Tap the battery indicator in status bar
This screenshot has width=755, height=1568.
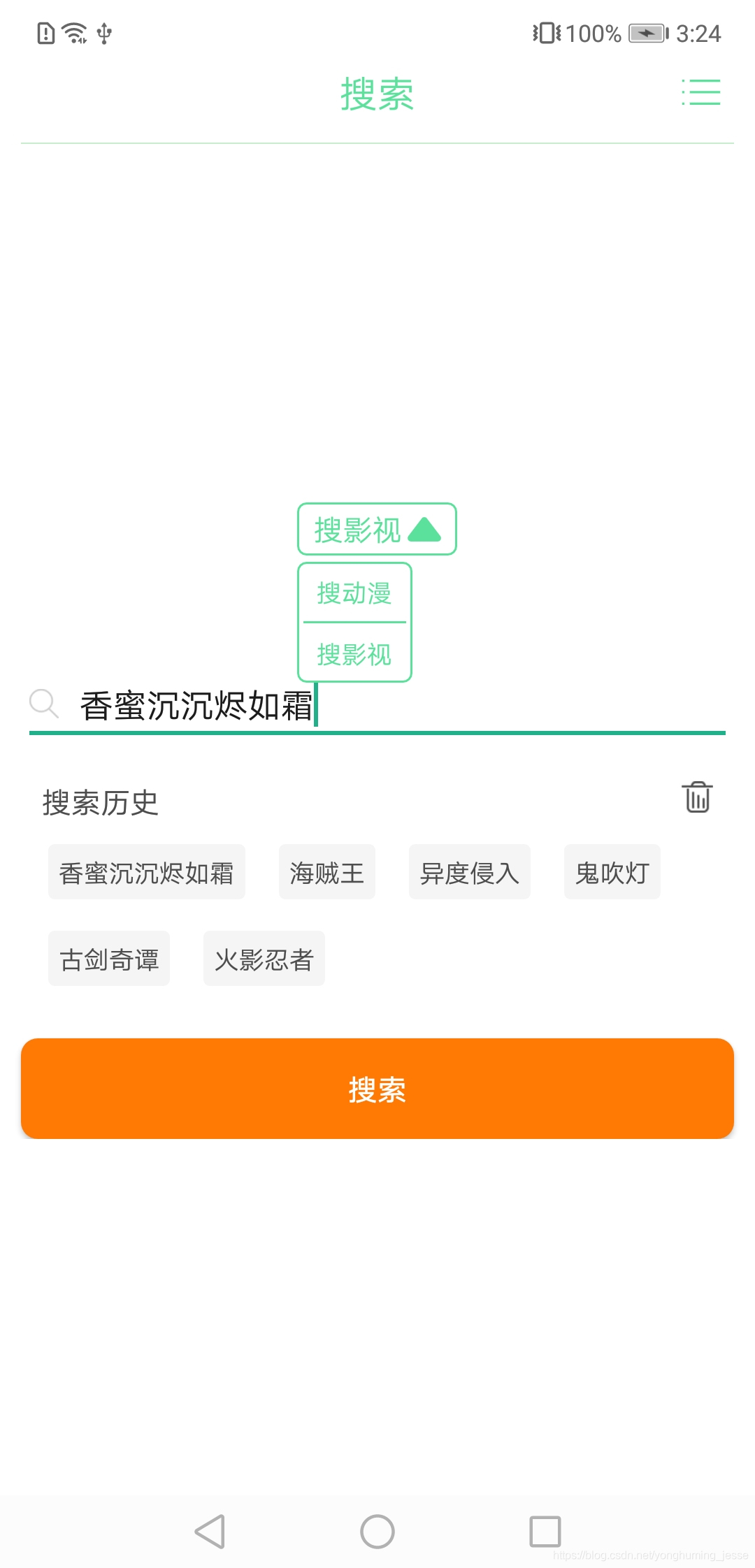pyautogui.click(x=647, y=31)
